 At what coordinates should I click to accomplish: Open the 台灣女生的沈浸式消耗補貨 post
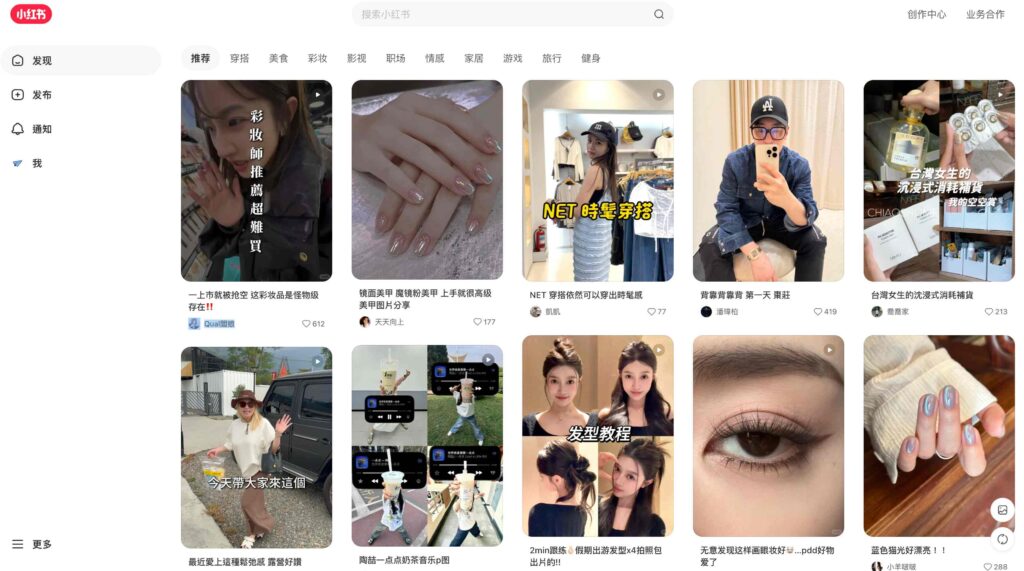pyautogui.click(x=939, y=180)
